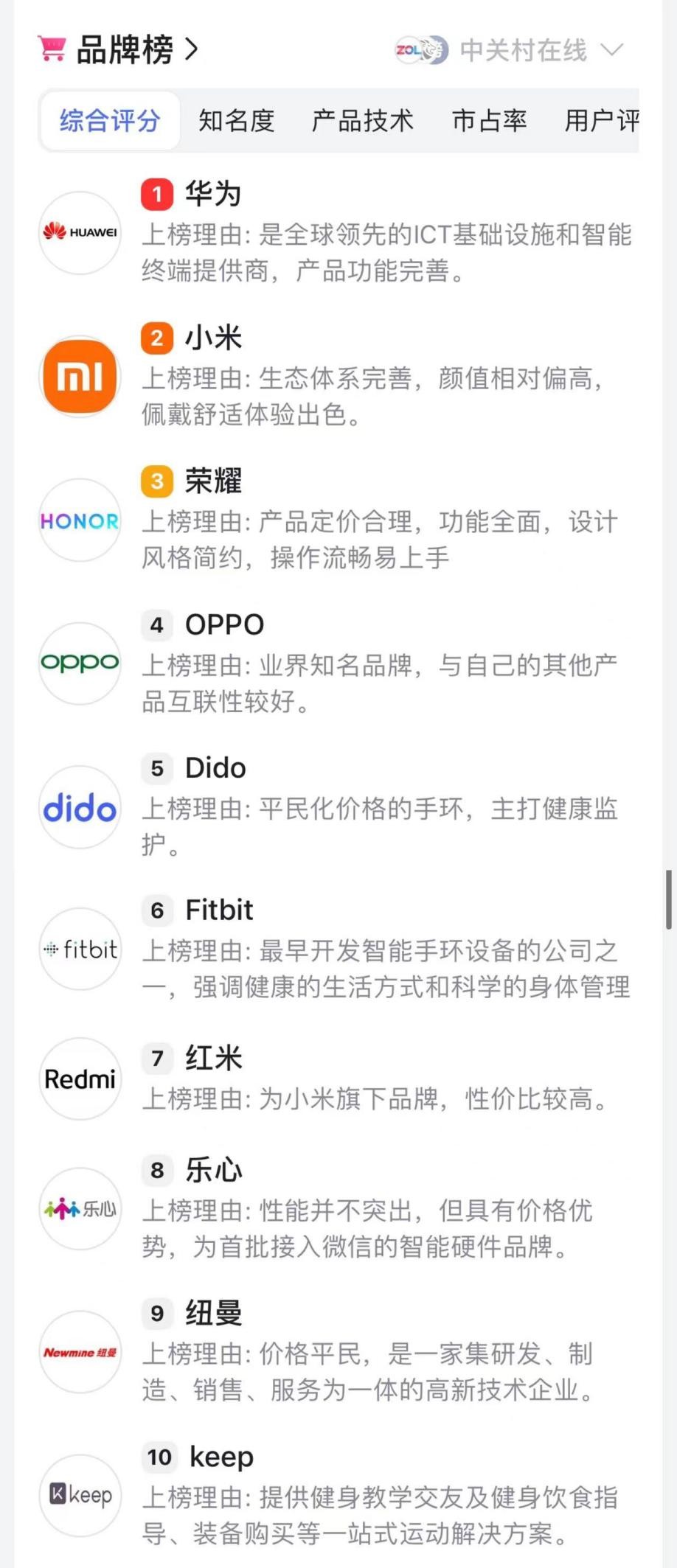Expand the 中关村在线 source dropdown
The image size is (677, 1568).
613,50
